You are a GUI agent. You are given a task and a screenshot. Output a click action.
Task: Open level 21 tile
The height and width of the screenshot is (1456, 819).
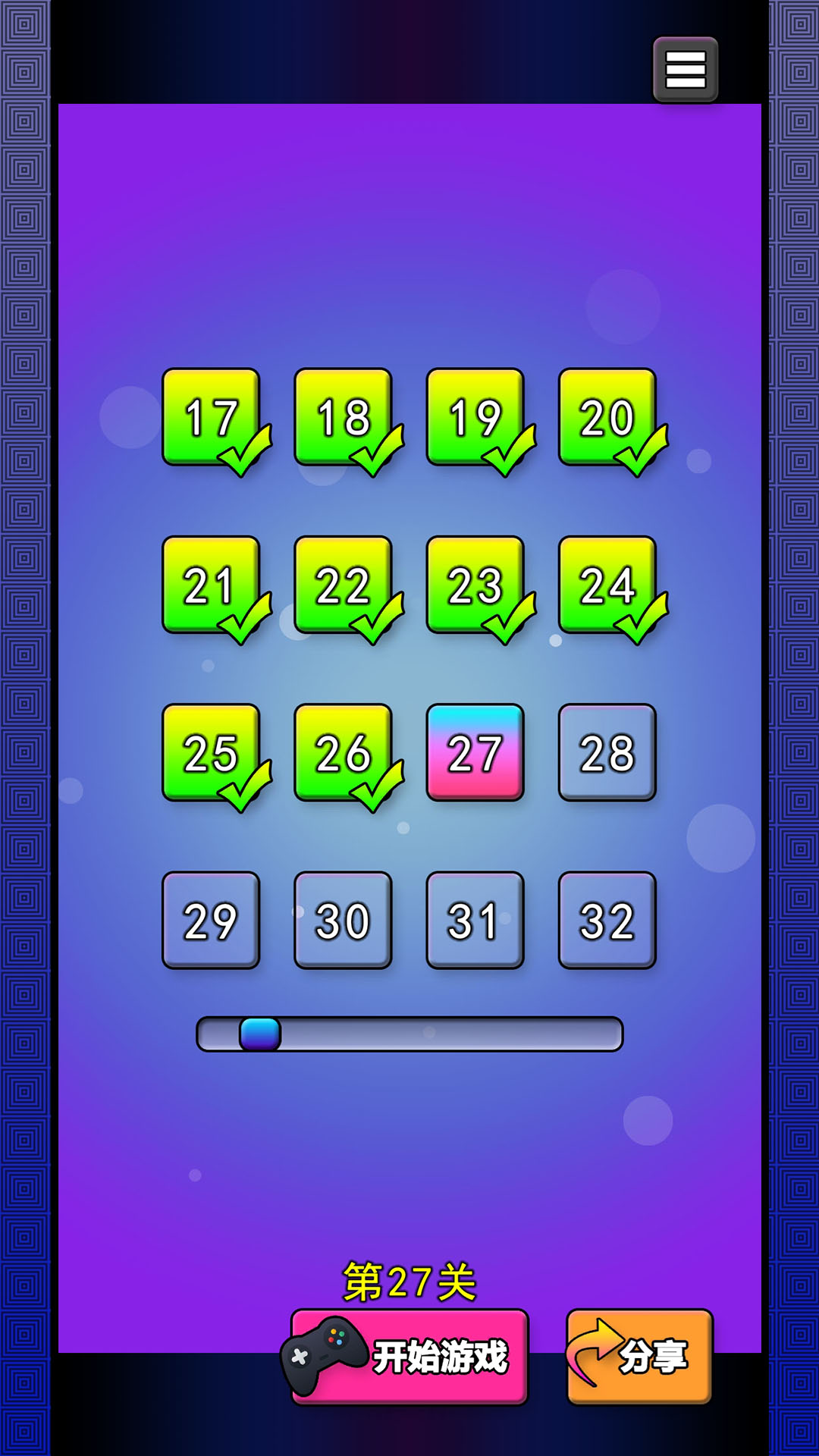point(211,585)
